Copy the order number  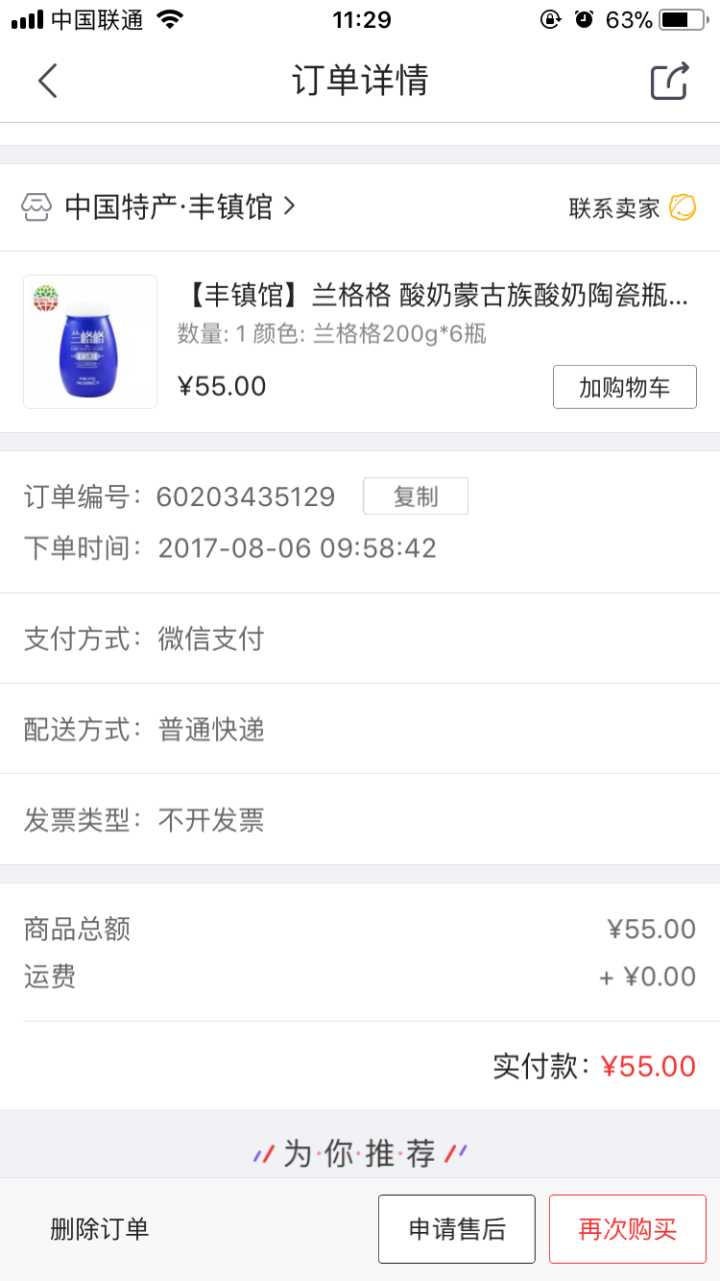pos(415,497)
